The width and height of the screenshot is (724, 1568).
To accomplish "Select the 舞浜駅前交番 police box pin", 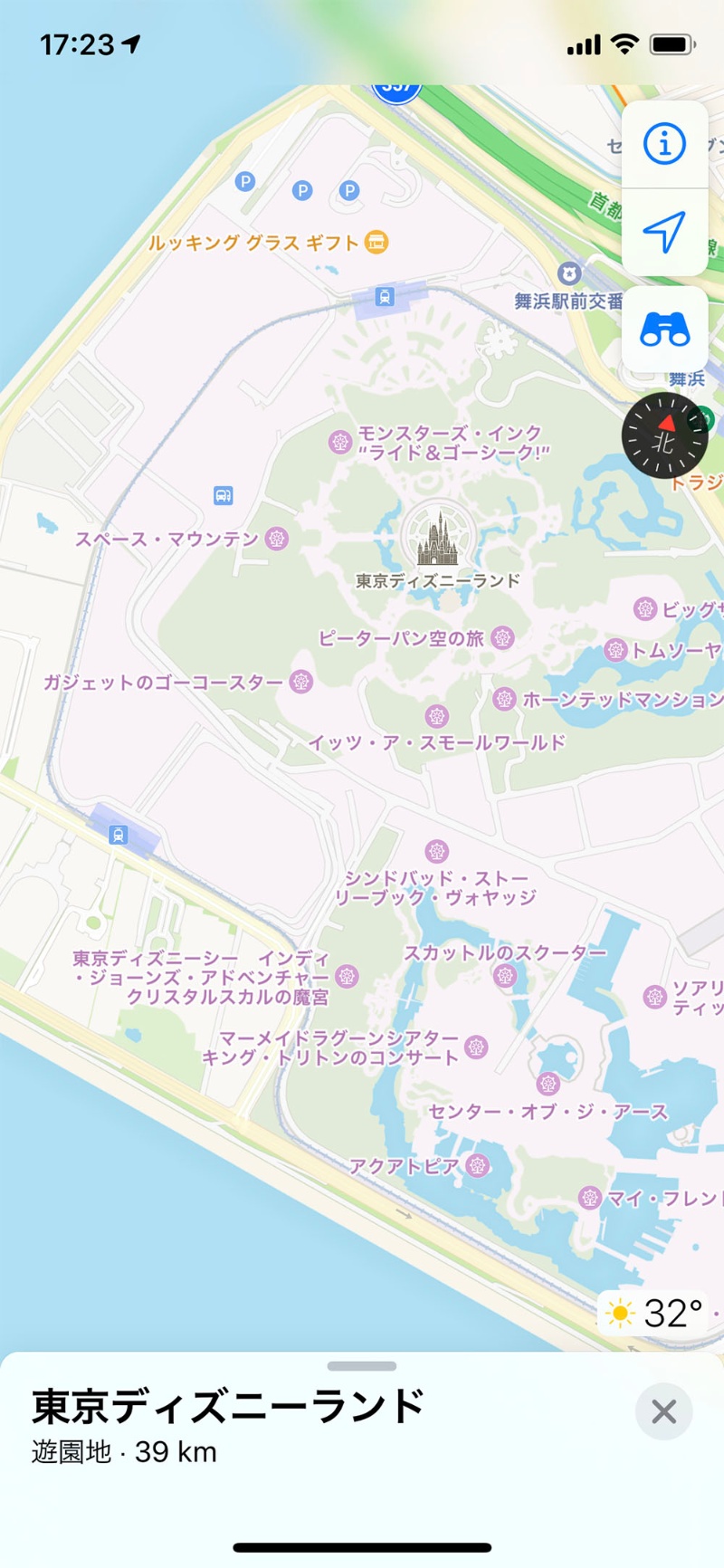I will coord(568,274).
